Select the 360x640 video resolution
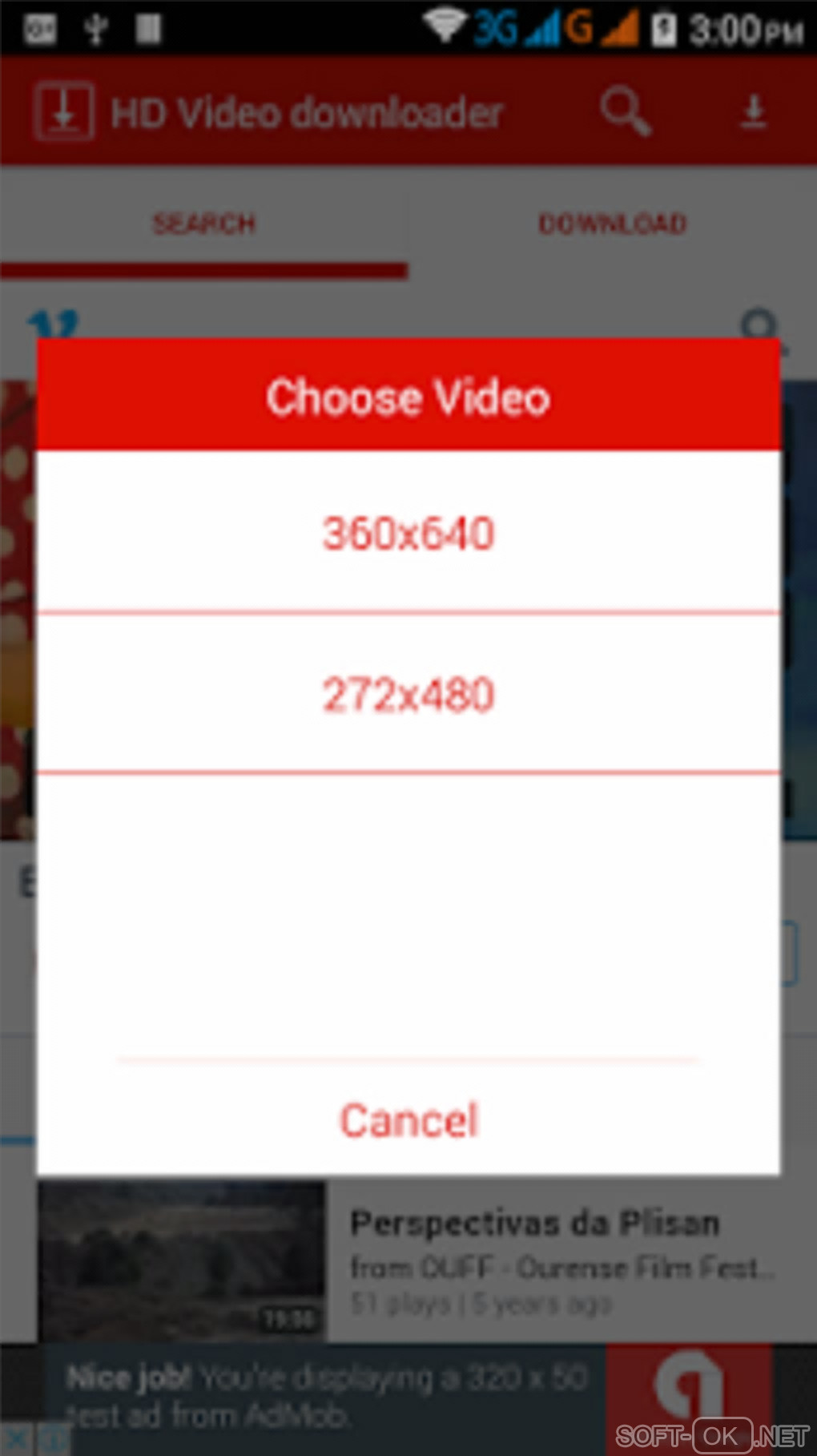 tap(408, 533)
